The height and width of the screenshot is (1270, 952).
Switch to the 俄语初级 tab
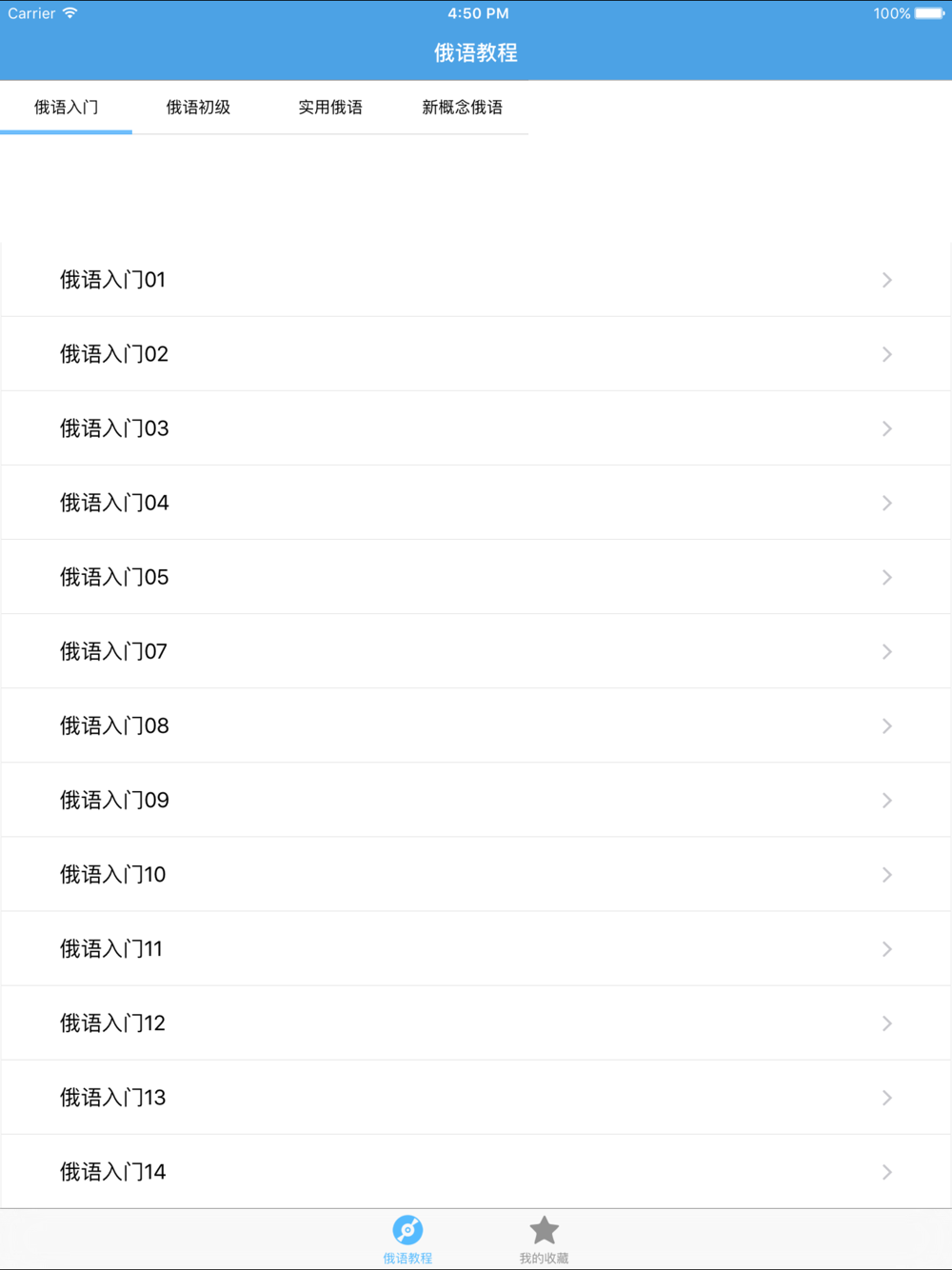pyautogui.click(x=198, y=108)
